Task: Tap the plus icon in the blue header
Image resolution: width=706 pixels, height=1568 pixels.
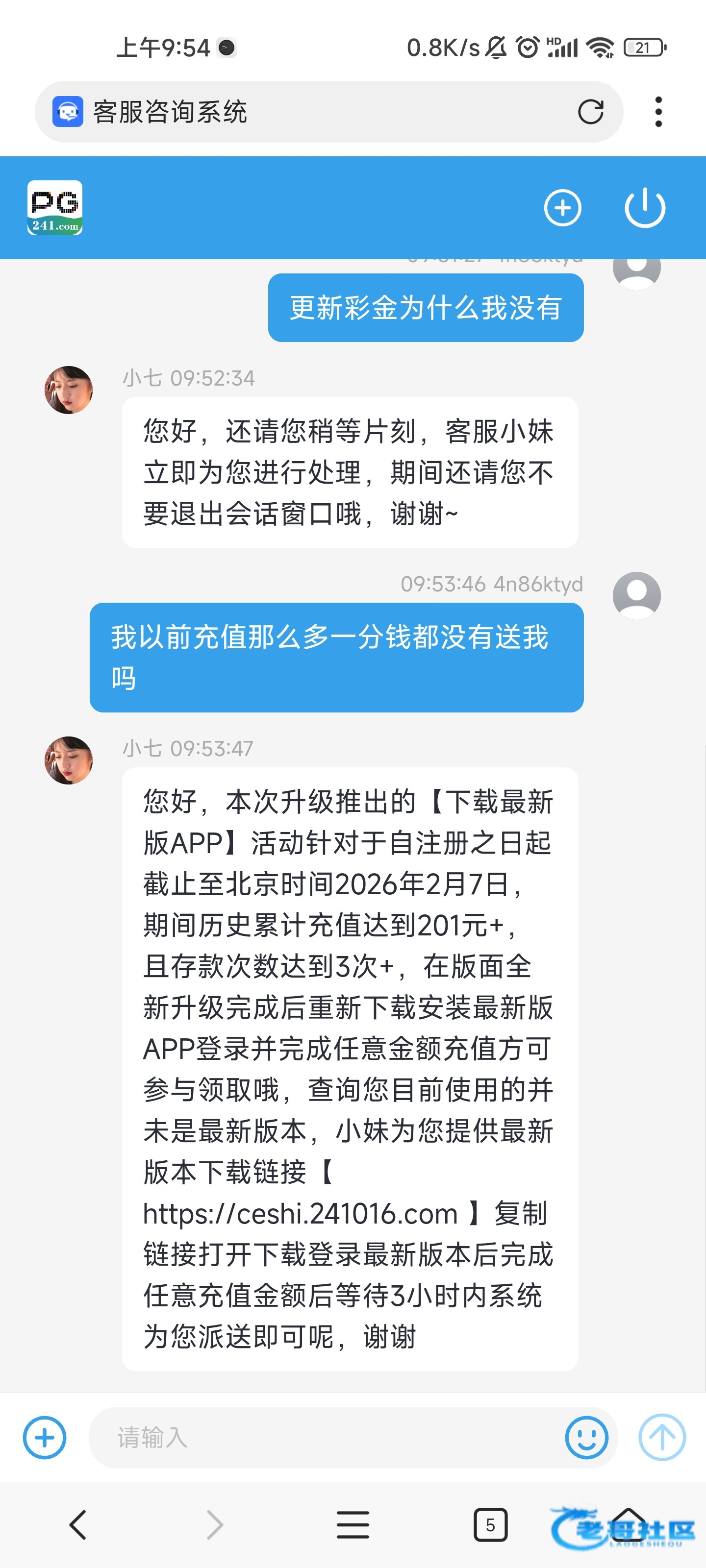Action: tap(562, 208)
